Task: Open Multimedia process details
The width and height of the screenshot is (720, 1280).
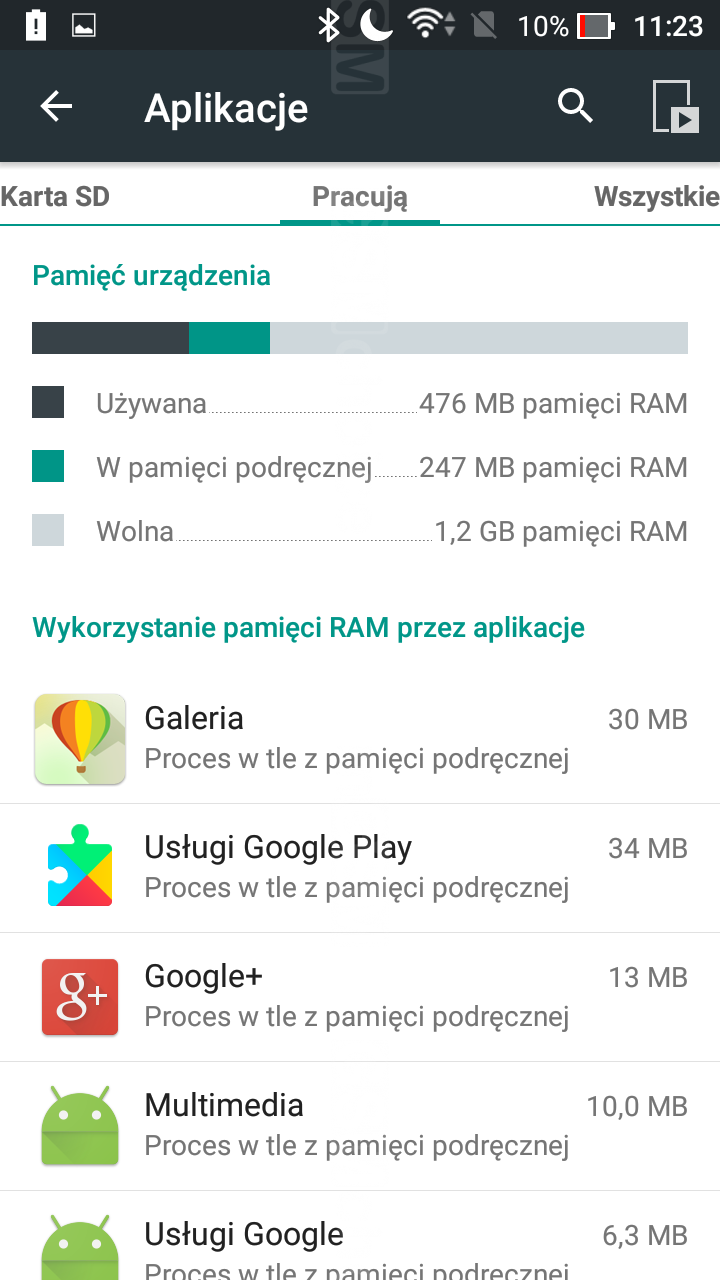Action: pyautogui.click(x=360, y=1125)
